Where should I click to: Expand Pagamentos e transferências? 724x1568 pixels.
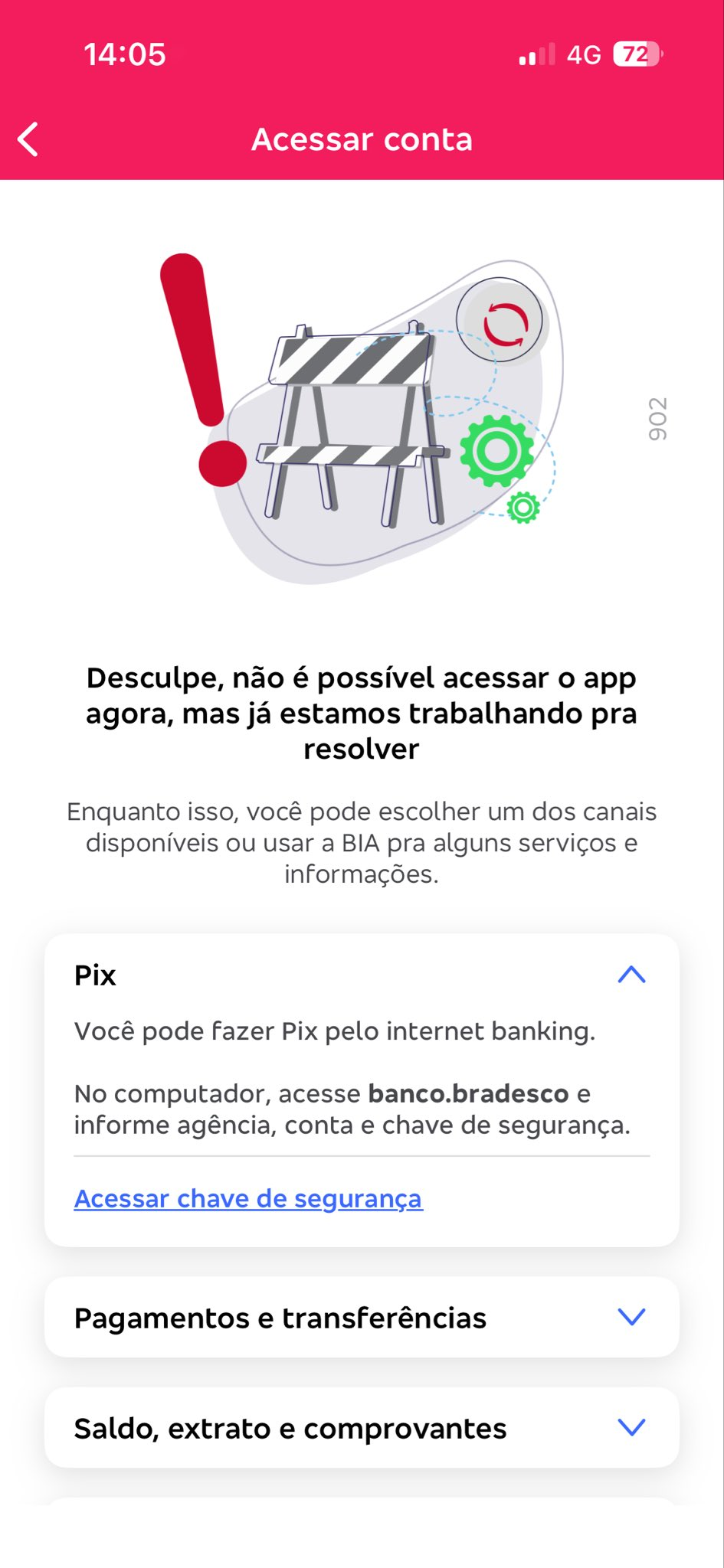click(631, 1317)
